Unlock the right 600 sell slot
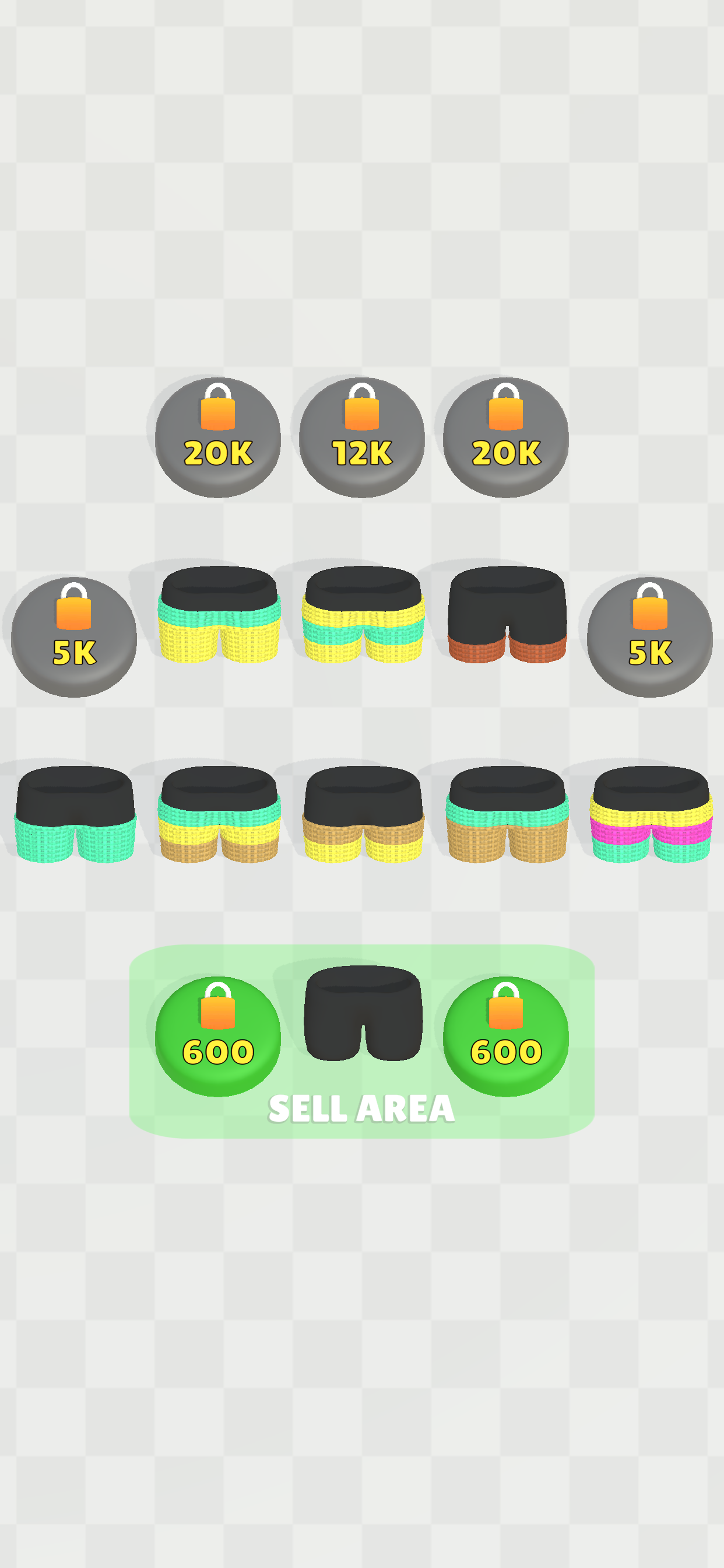Viewport: 724px width, 1568px height. click(x=505, y=1035)
